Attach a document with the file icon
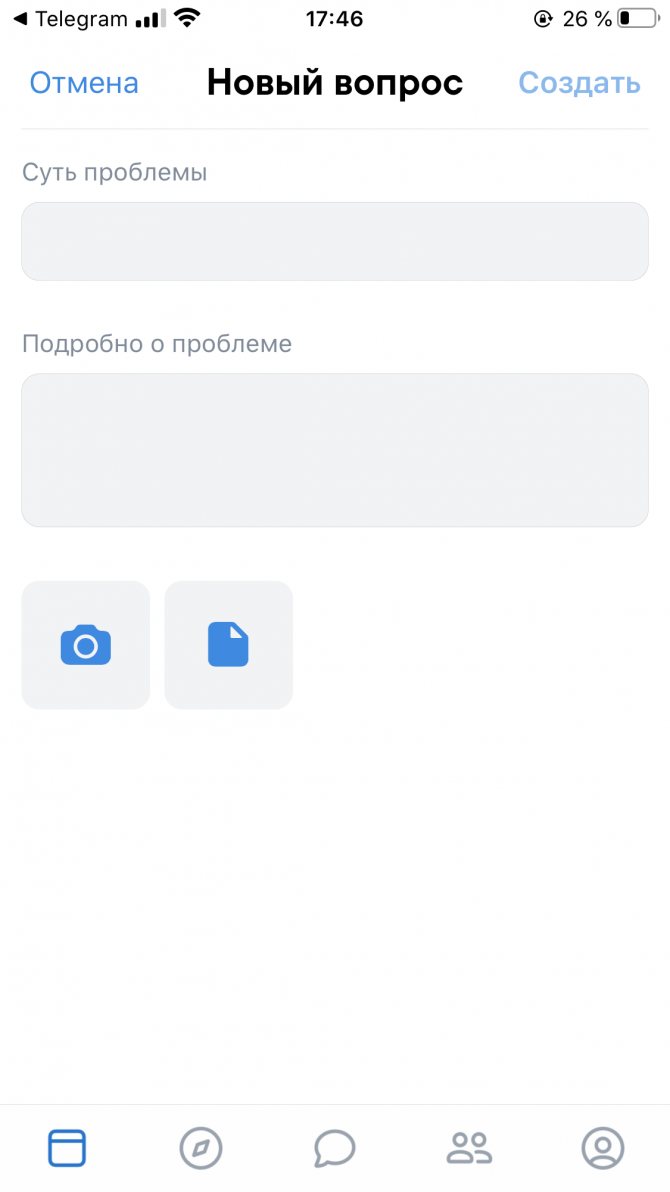 pyautogui.click(x=228, y=645)
